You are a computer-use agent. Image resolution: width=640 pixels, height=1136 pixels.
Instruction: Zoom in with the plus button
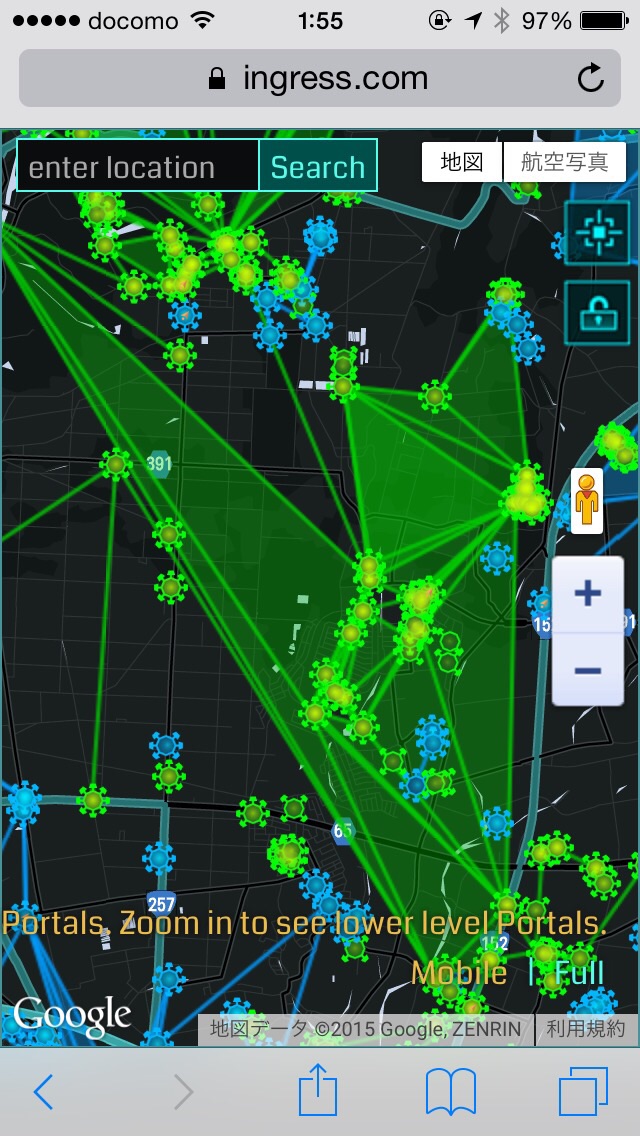pos(588,595)
